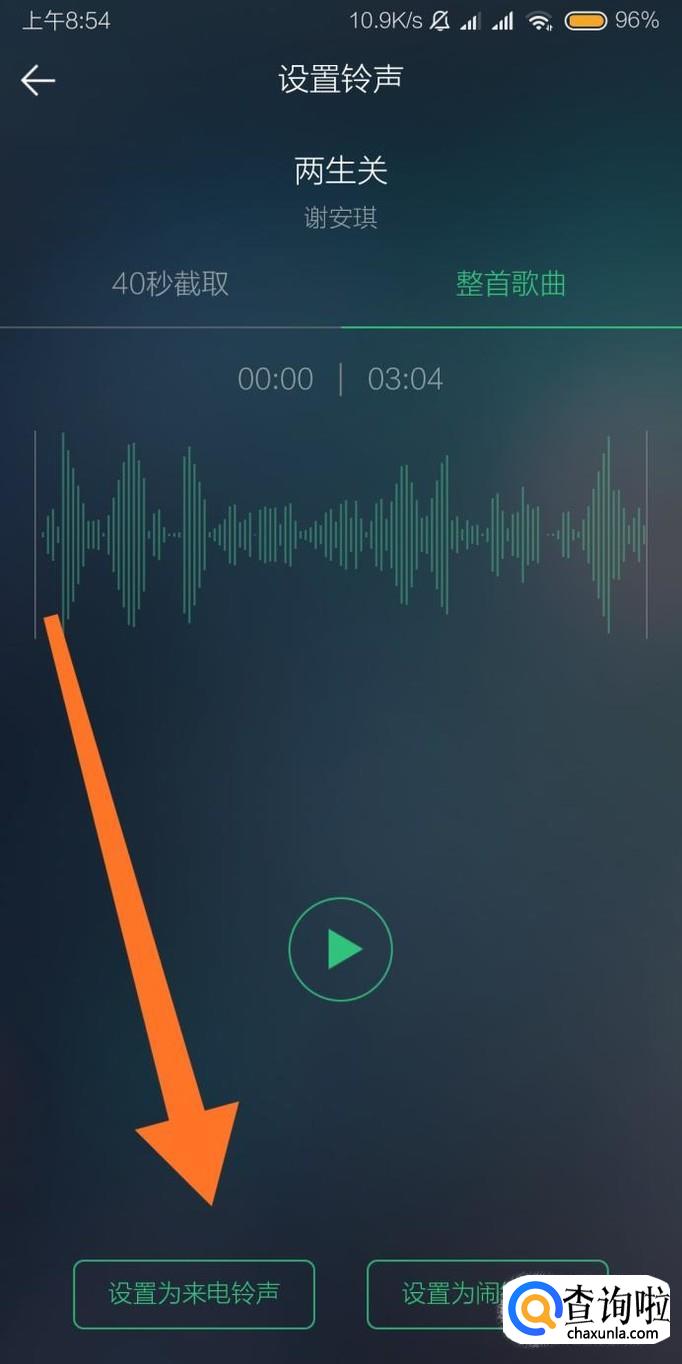Switch to the 40秒截取 tab
Viewport: 682px width, 1364px height.
click(x=170, y=284)
